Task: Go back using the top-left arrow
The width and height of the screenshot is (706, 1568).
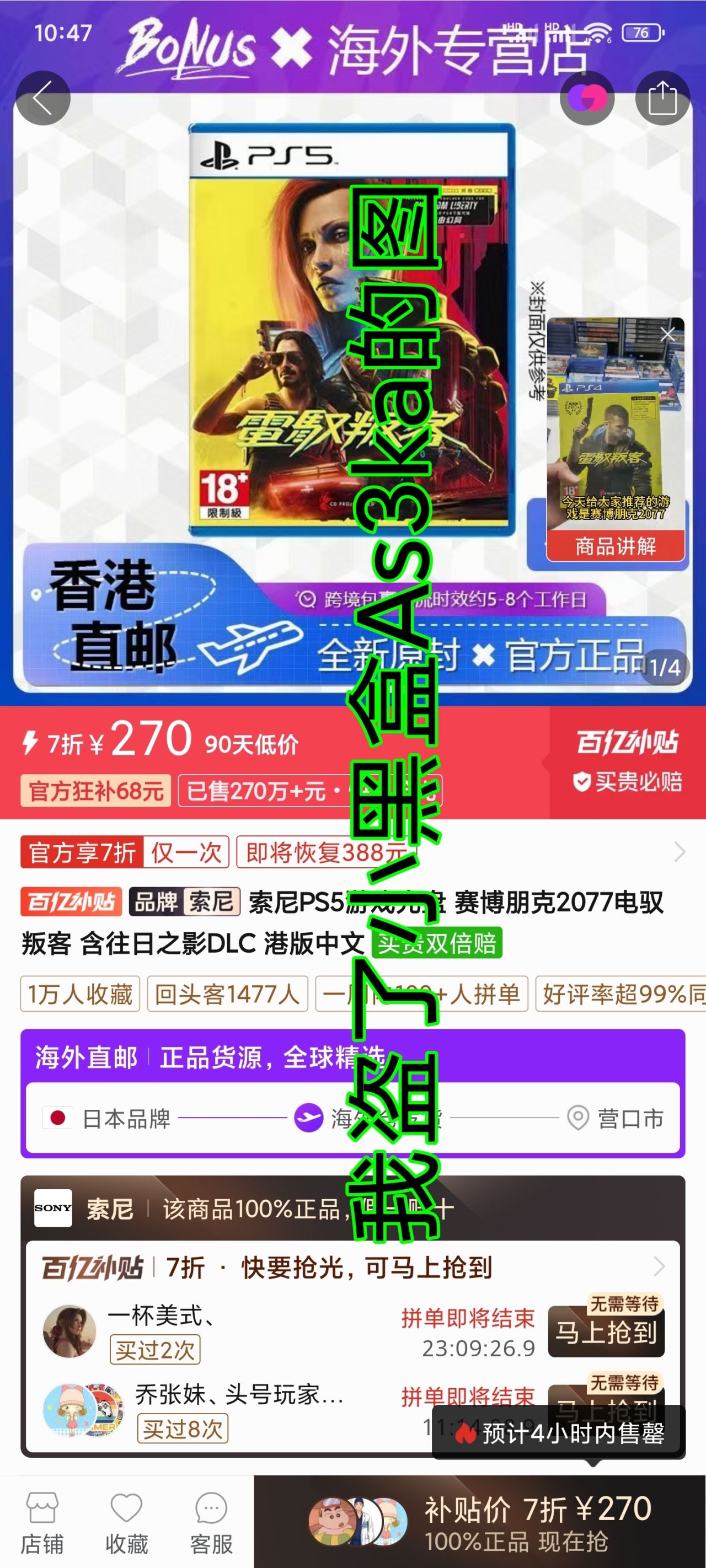Action: coord(42,98)
